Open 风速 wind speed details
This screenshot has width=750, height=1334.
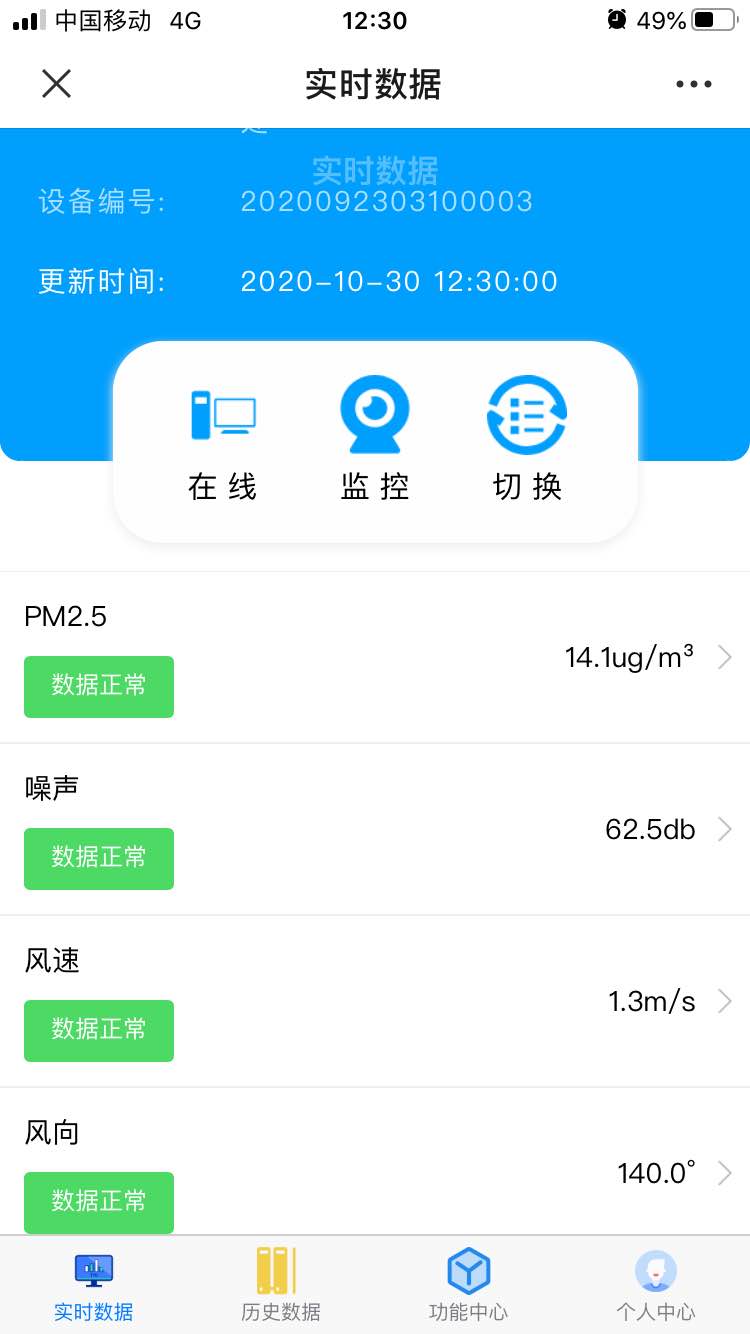point(375,1001)
